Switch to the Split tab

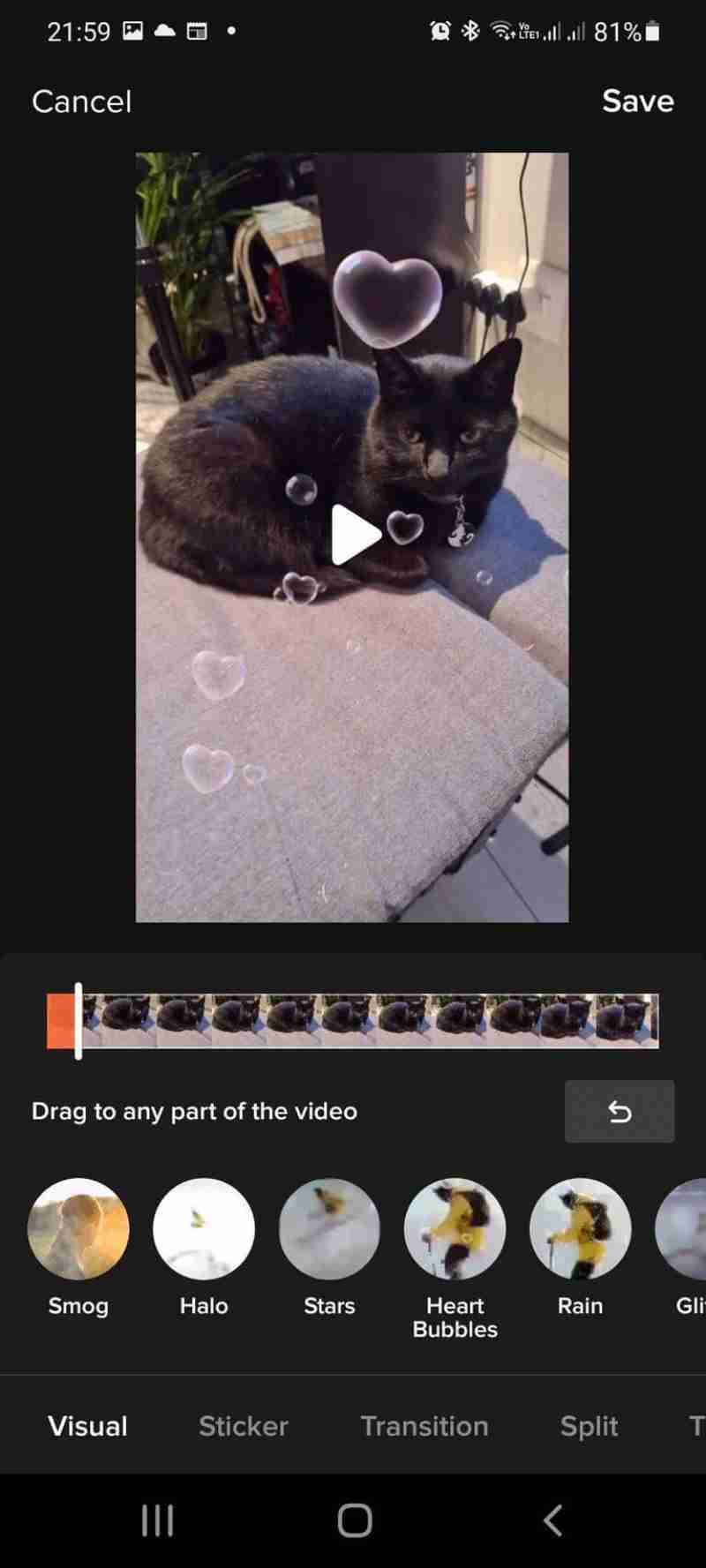coord(589,1426)
